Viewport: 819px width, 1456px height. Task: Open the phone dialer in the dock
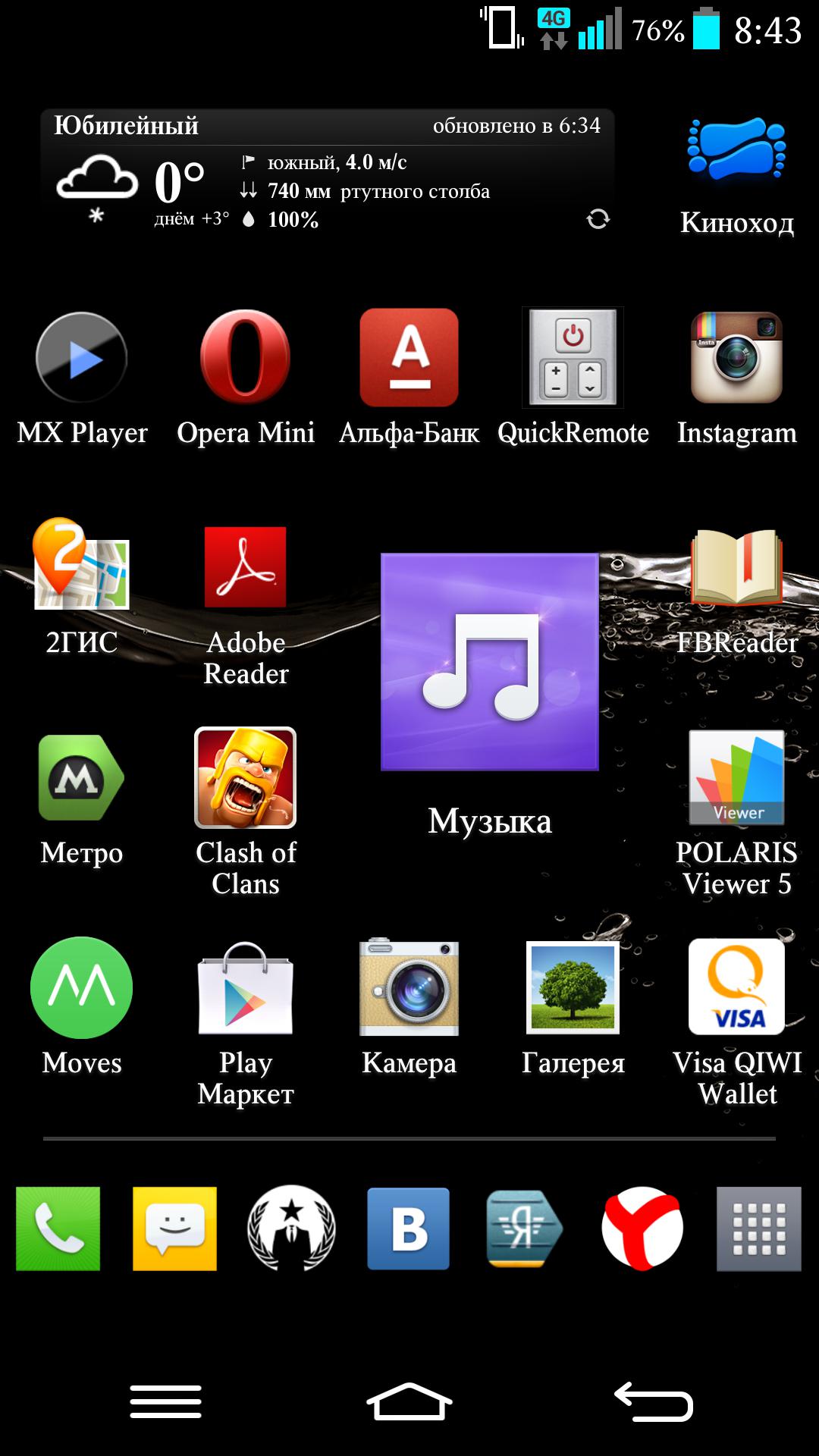tap(58, 1228)
